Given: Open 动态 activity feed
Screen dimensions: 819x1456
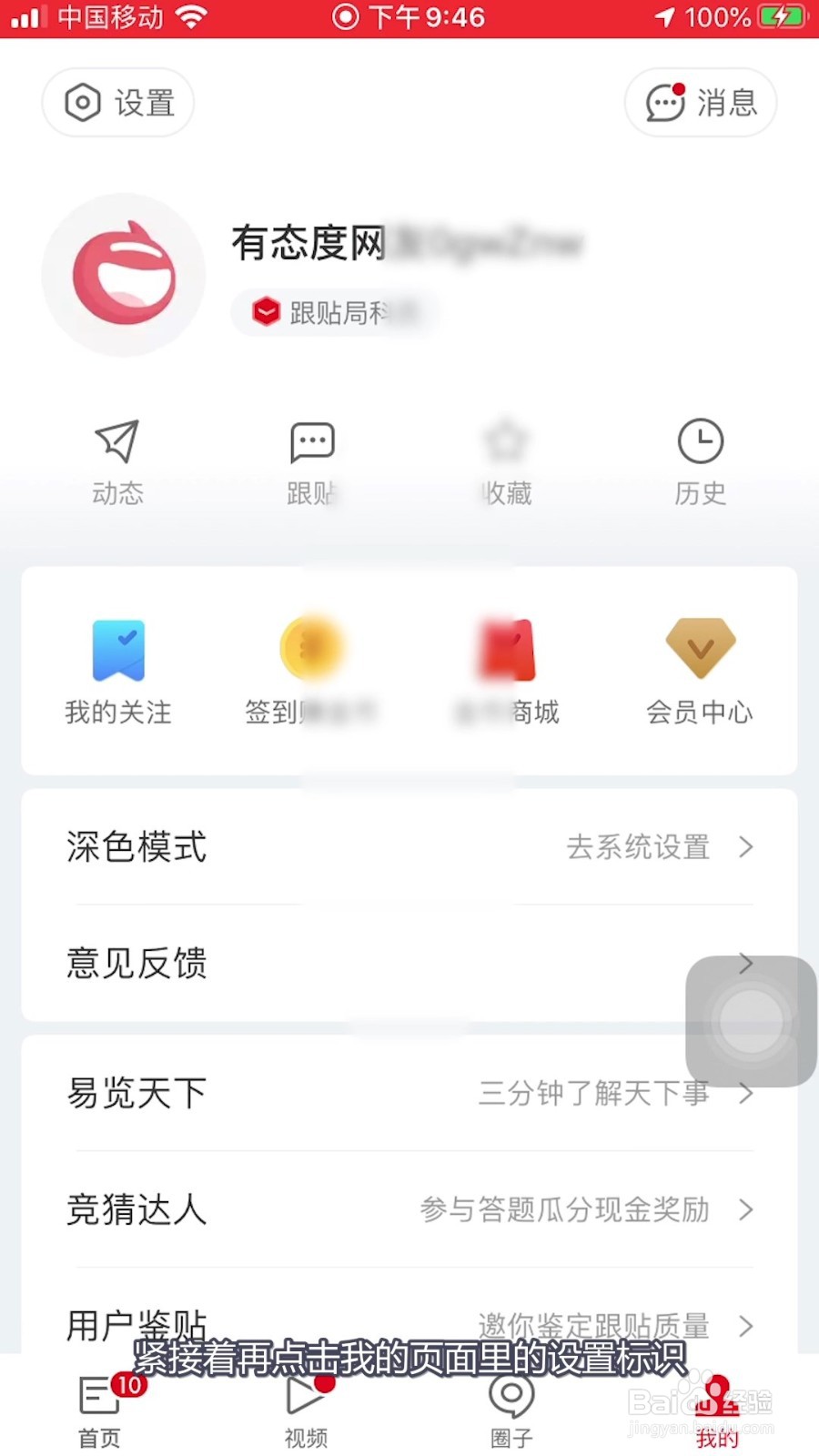Looking at the screenshot, I should coord(118,463).
